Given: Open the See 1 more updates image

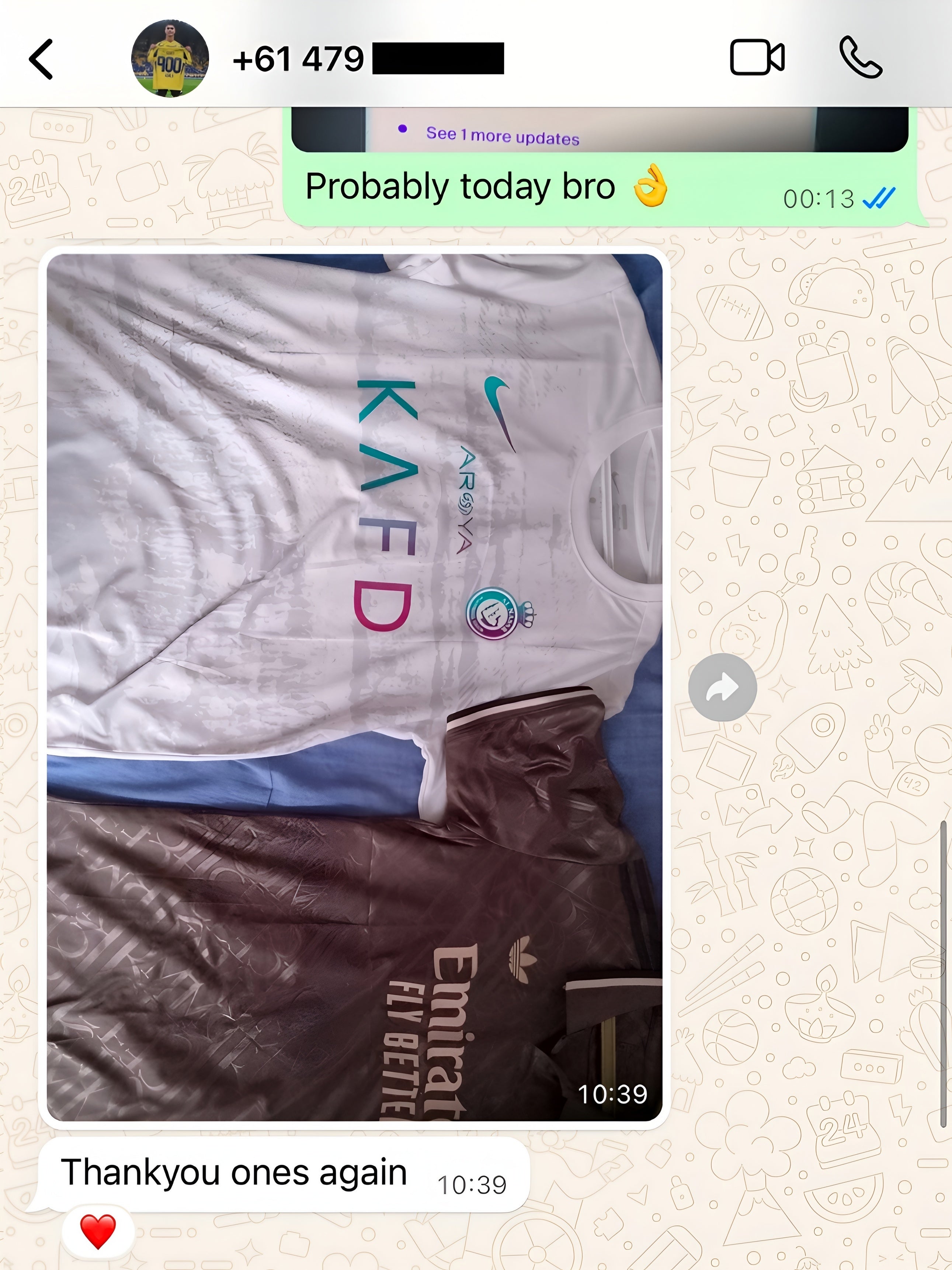Looking at the screenshot, I should pos(599,131).
